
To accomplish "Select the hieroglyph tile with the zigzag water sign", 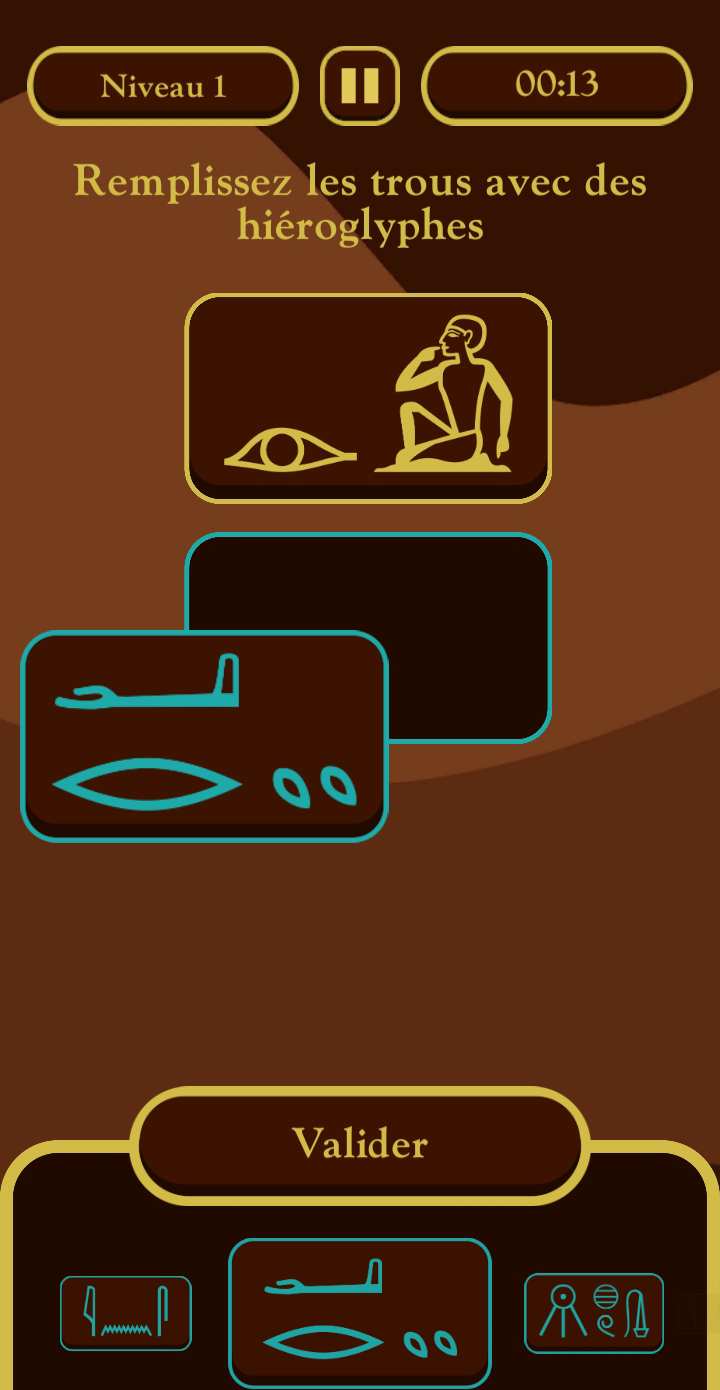I will pyautogui.click(x=126, y=1313).
